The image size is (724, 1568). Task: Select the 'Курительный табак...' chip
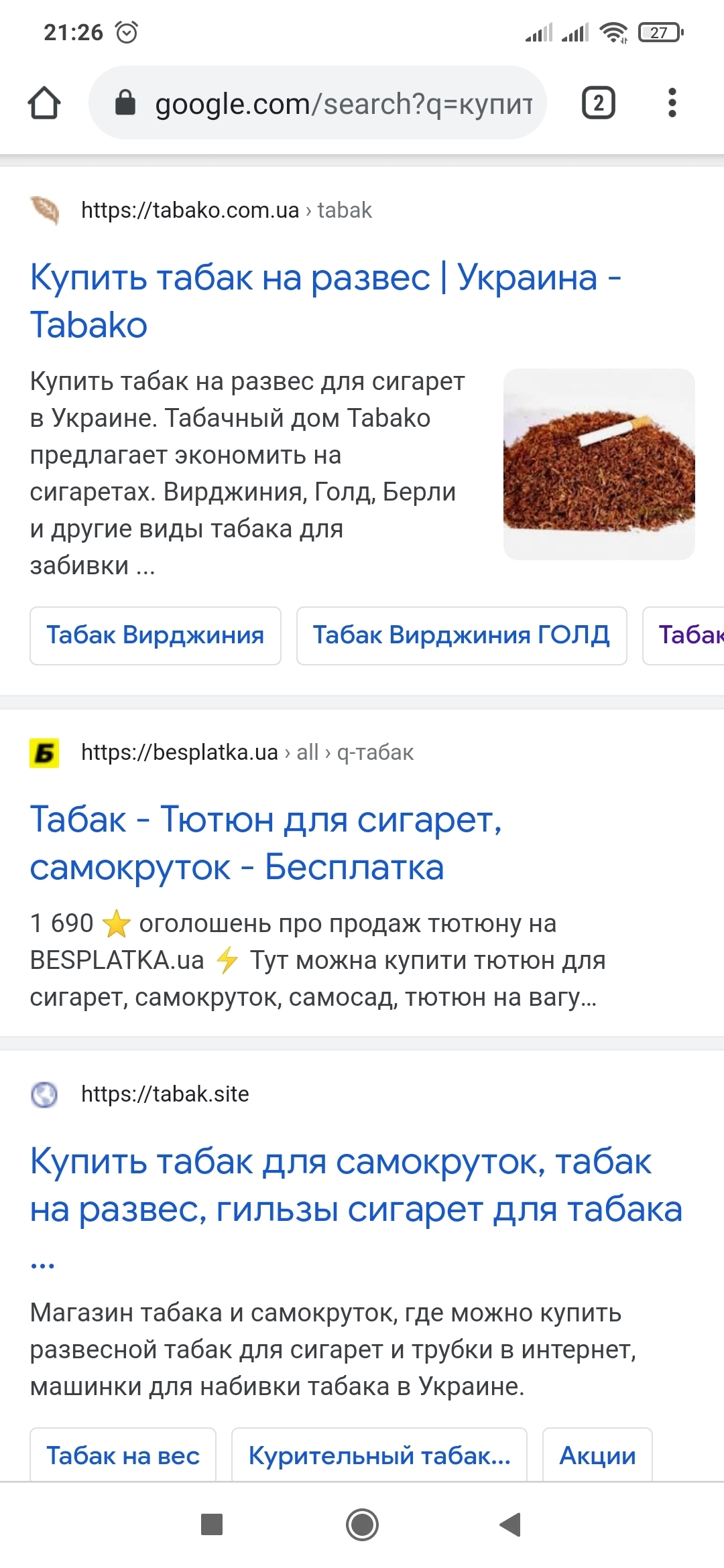click(379, 1455)
